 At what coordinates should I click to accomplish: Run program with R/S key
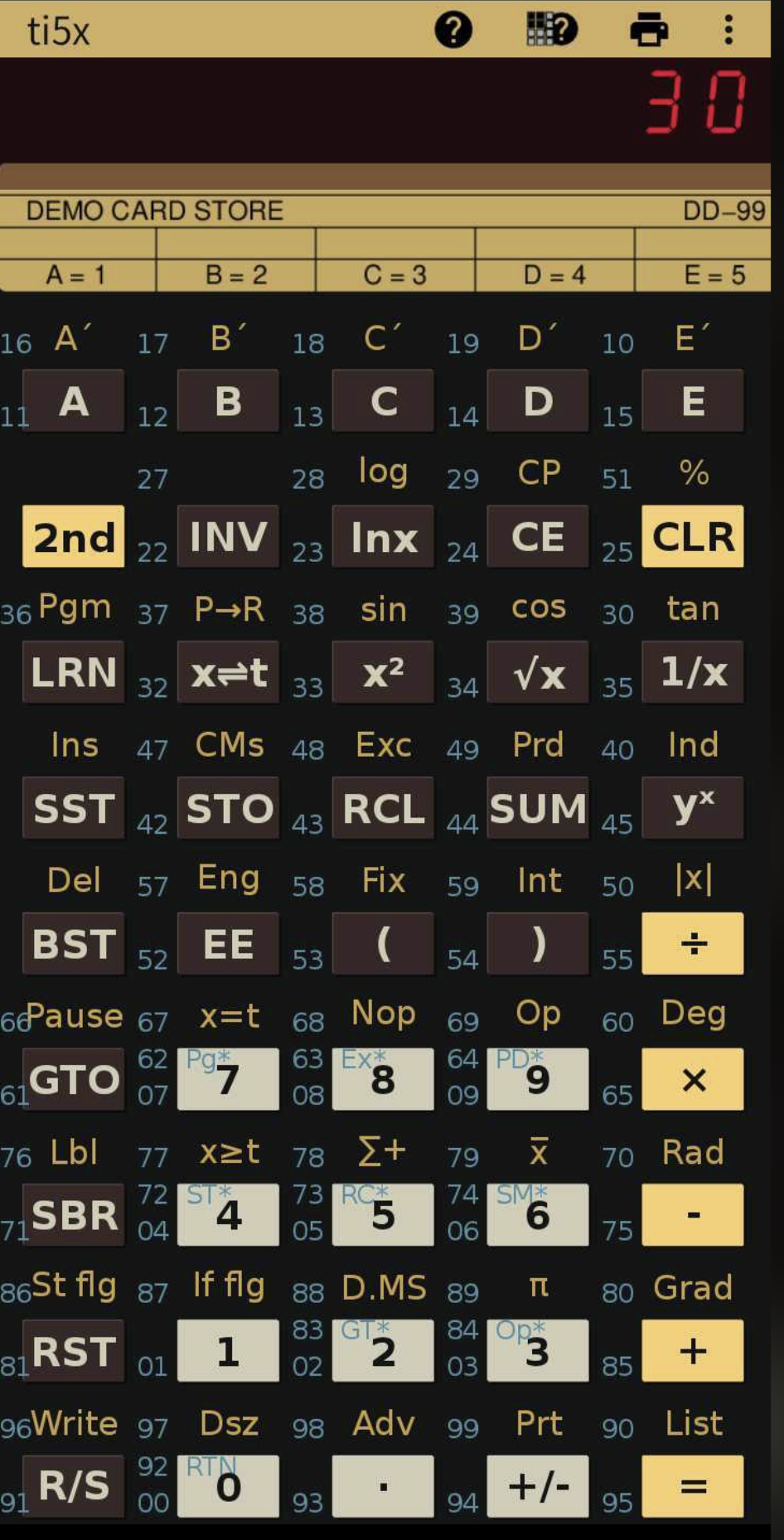pos(74,1486)
